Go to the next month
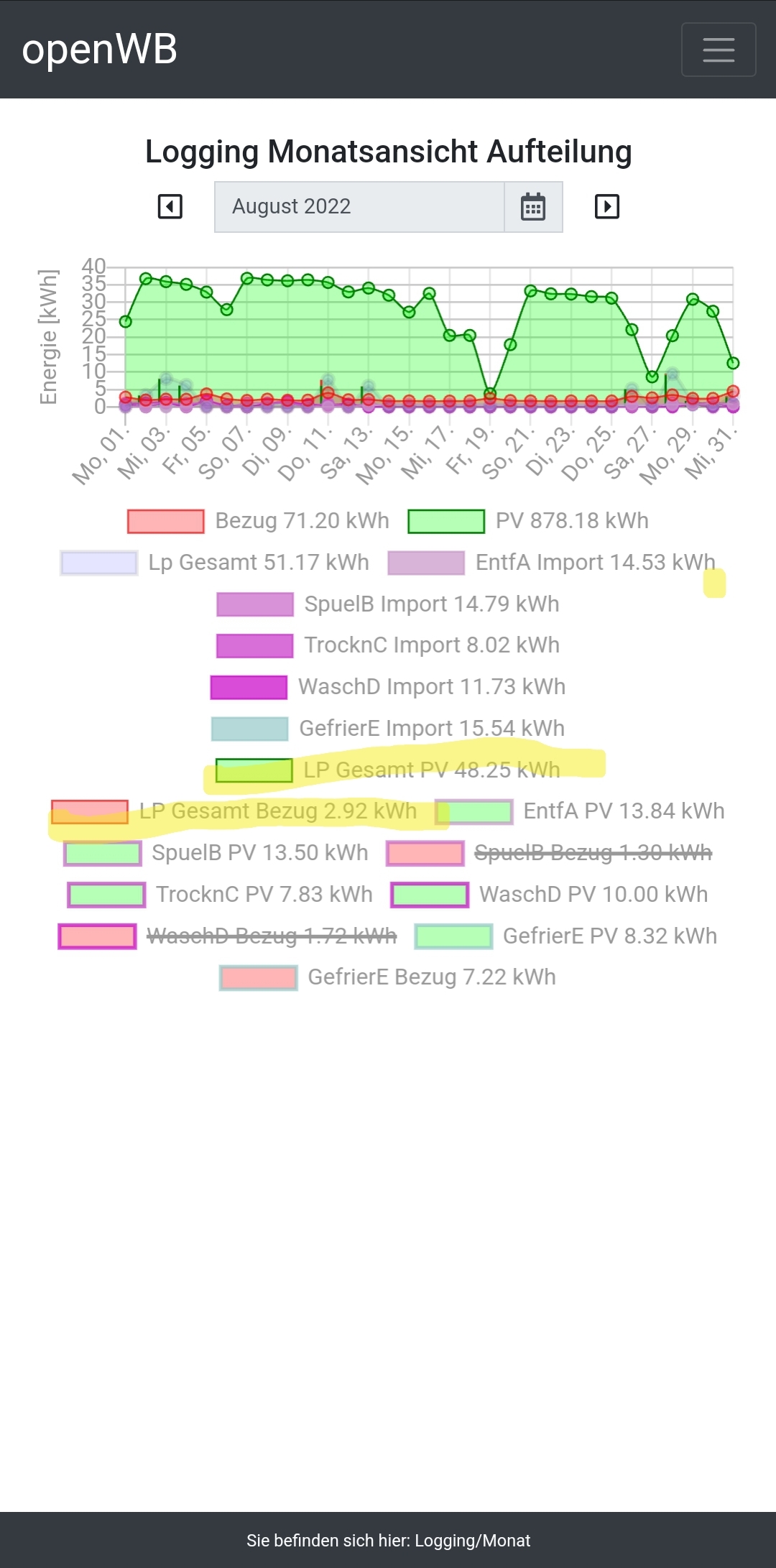The image size is (776, 1568). (x=607, y=207)
